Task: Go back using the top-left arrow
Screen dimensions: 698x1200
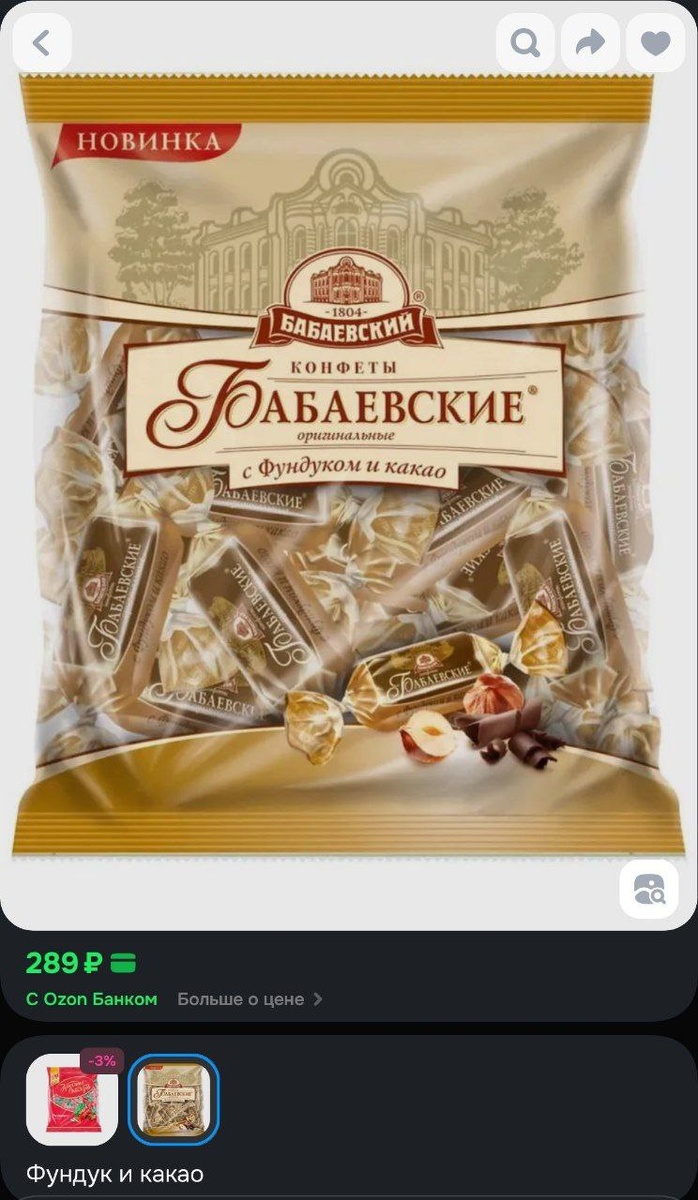Action: pos(41,42)
